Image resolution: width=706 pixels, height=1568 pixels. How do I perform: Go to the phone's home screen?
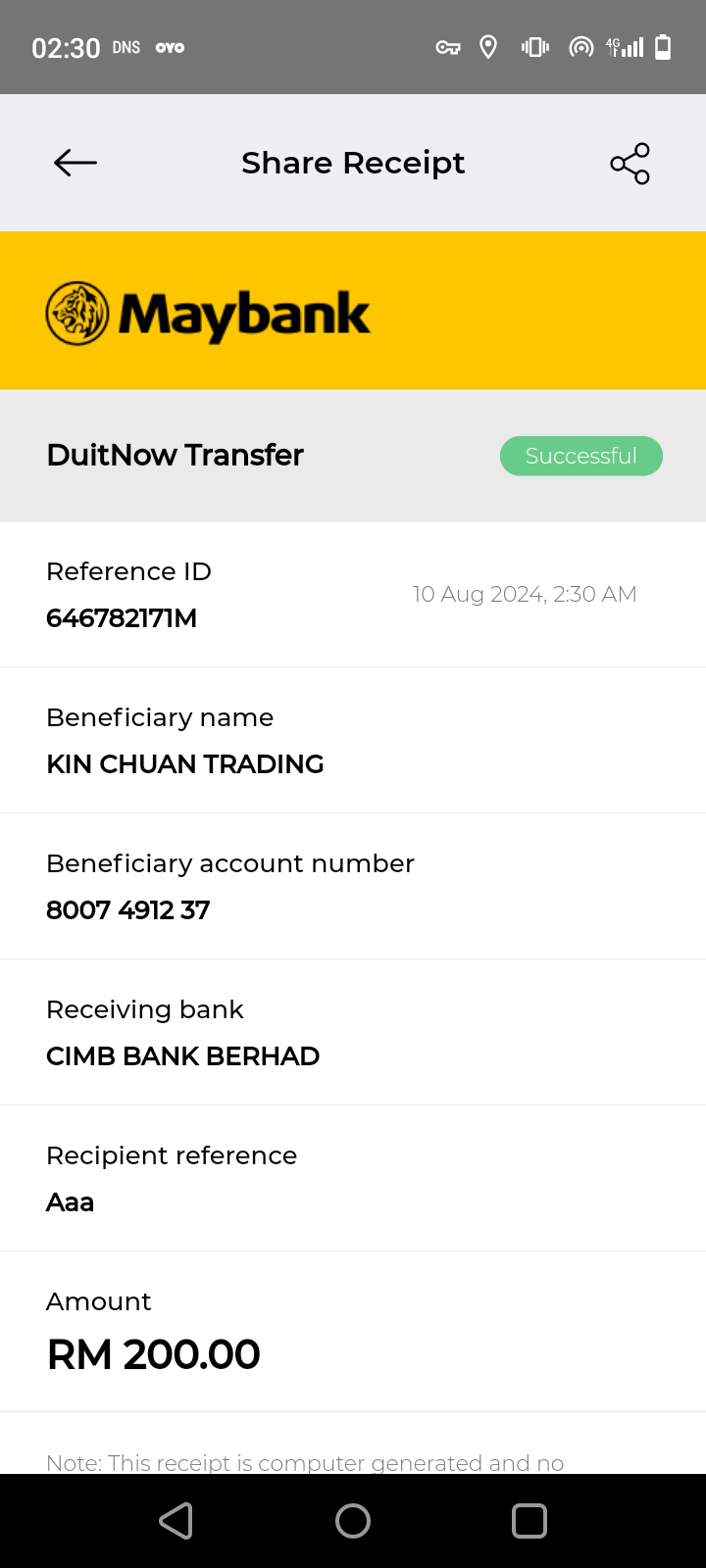[x=353, y=1521]
